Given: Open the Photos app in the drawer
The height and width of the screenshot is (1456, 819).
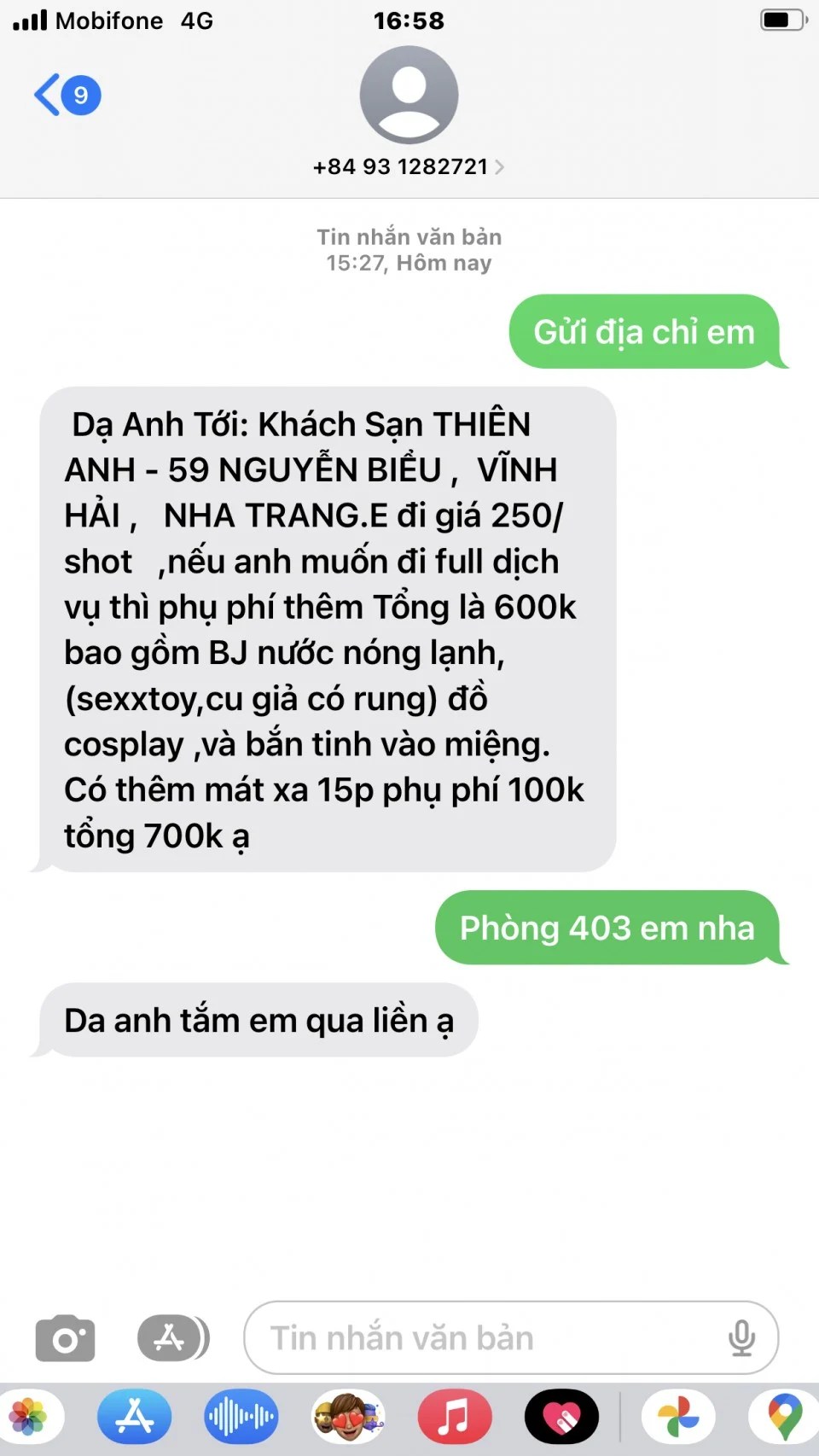Looking at the screenshot, I should point(29,1418).
